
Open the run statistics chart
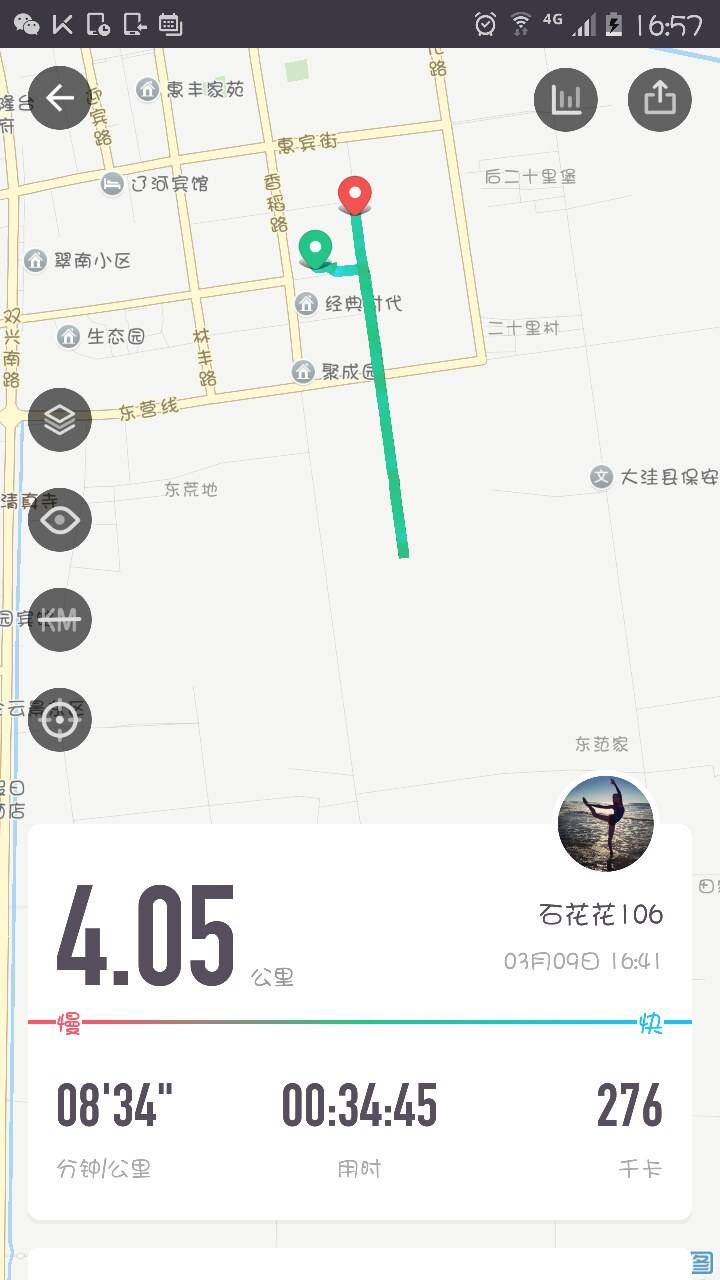click(x=566, y=99)
